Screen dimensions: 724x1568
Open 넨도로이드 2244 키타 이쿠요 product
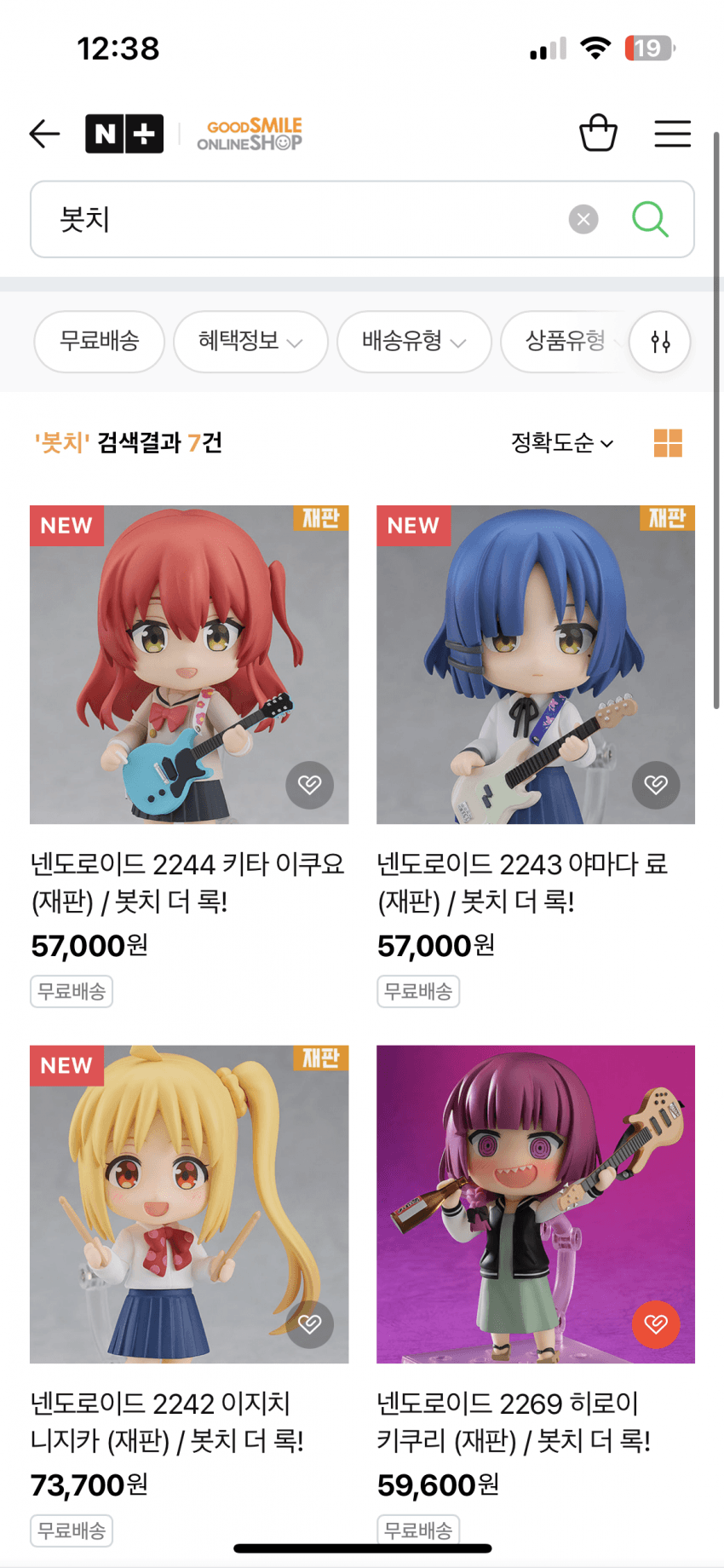[189, 665]
